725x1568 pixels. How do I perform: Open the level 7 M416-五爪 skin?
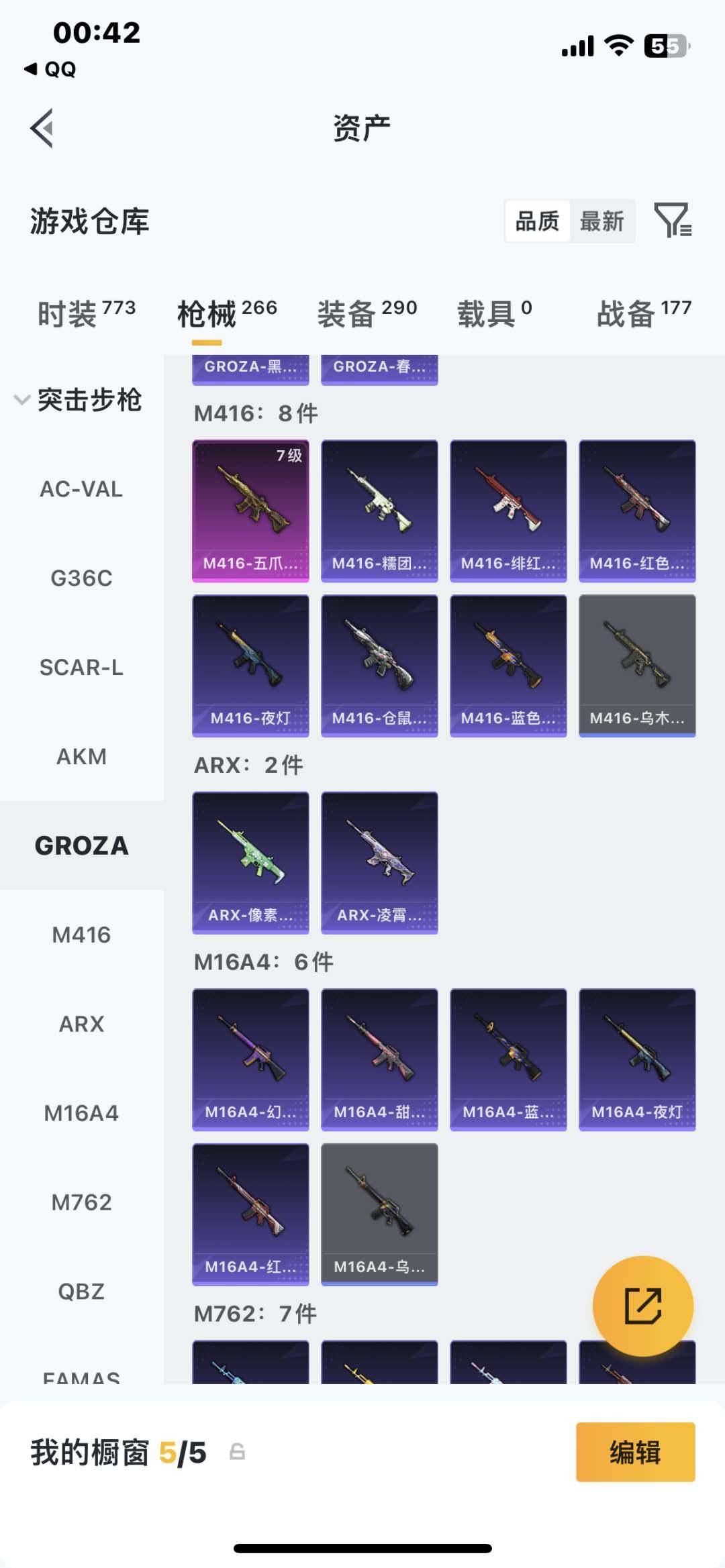tap(250, 511)
